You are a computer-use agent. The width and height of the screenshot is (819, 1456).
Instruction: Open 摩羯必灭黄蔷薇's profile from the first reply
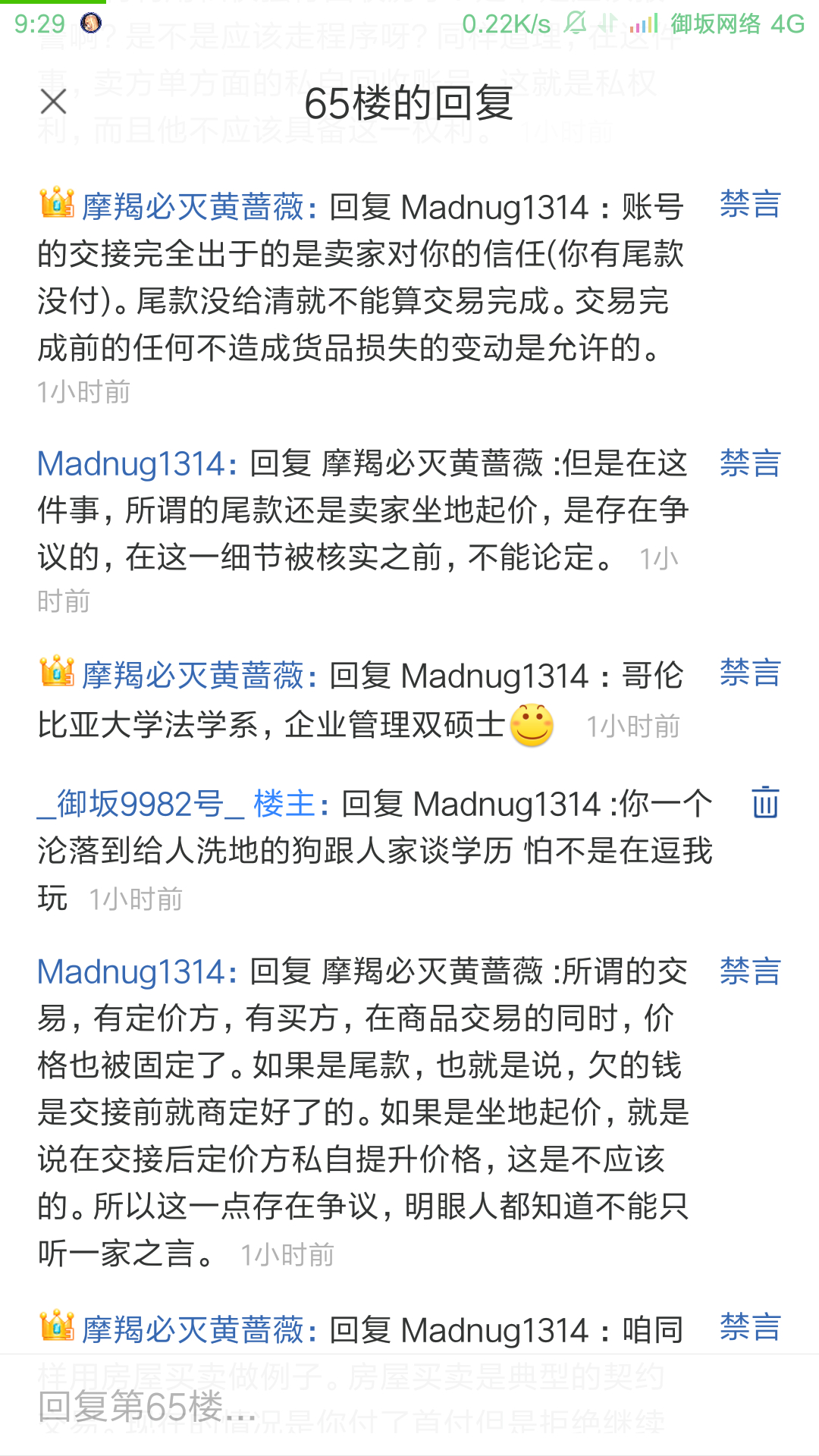click(x=193, y=207)
